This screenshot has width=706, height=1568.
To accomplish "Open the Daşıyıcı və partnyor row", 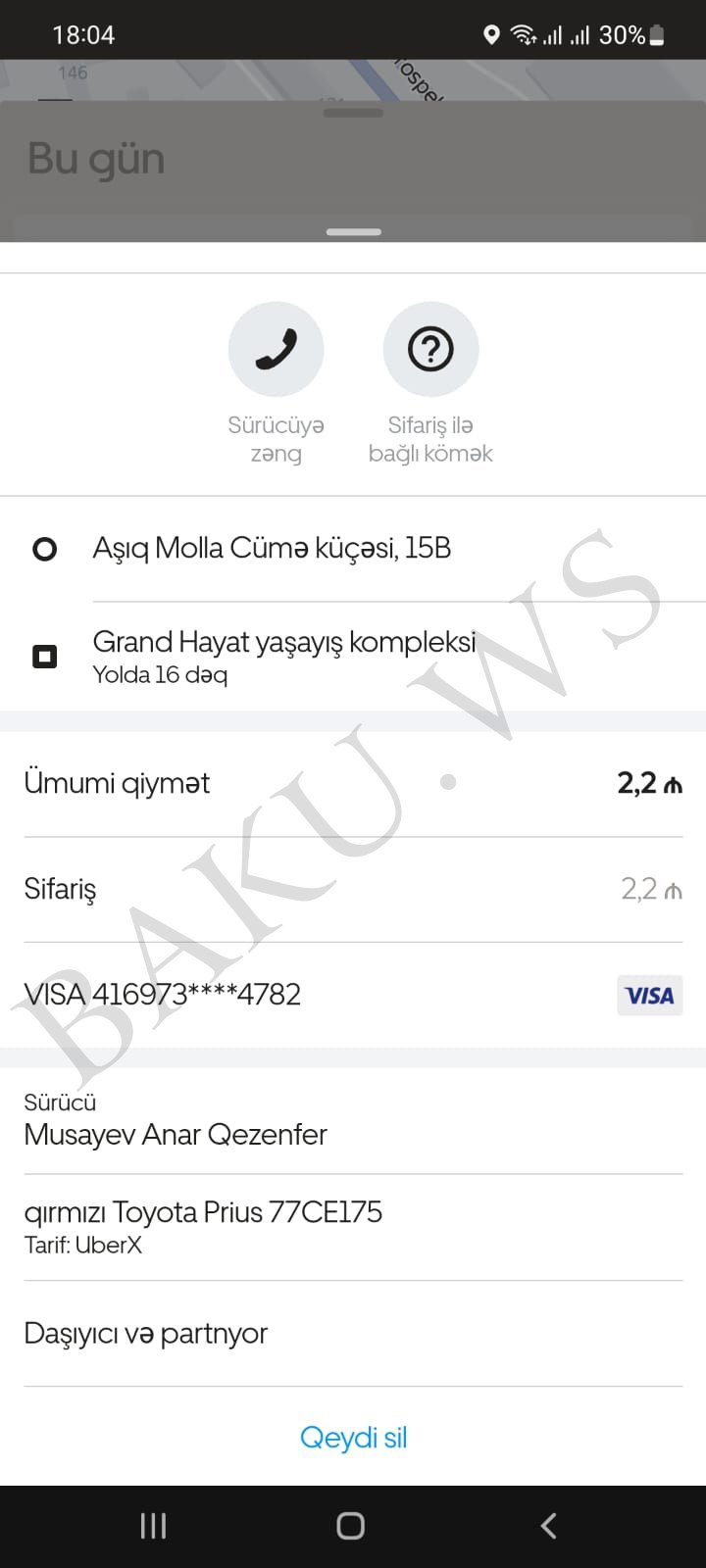I will coord(353,1334).
